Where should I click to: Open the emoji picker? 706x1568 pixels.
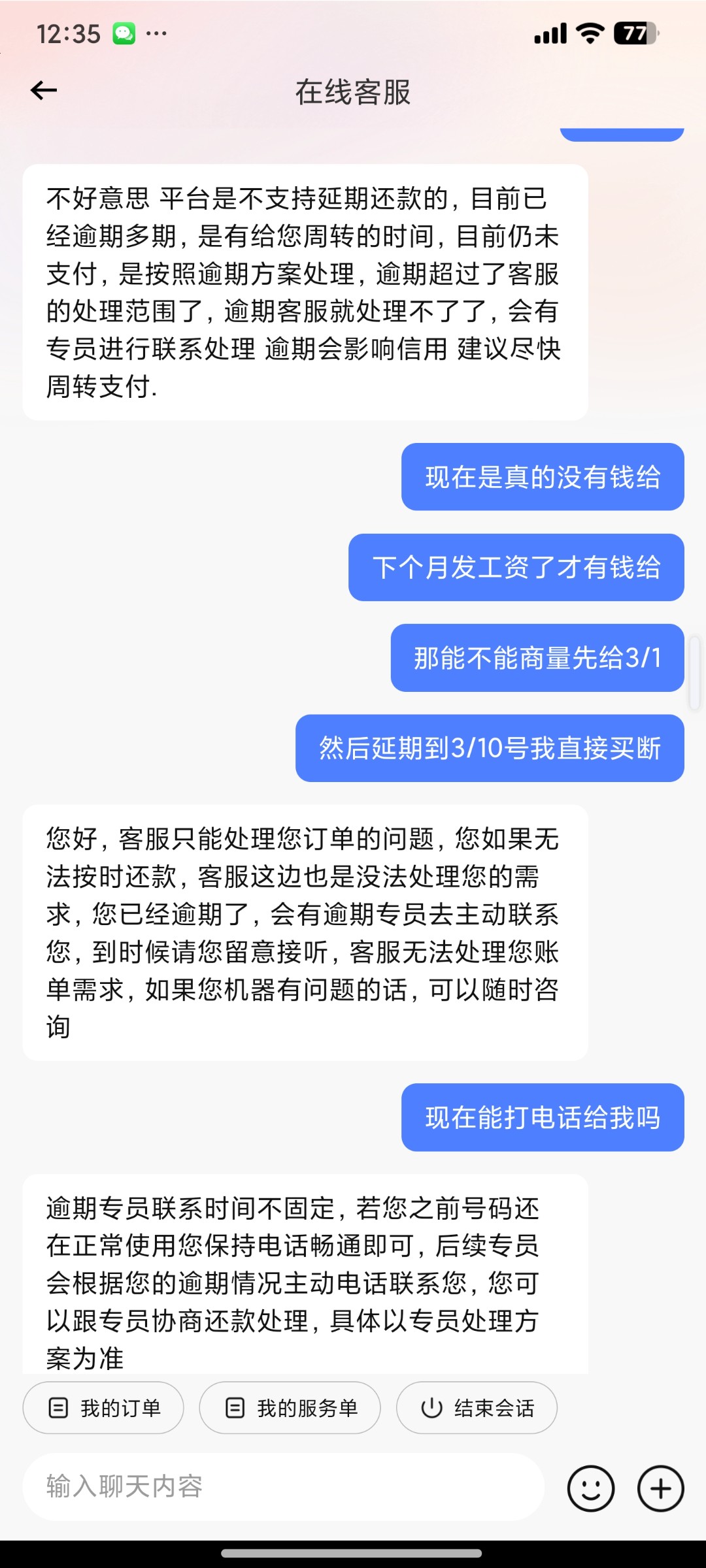click(x=591, y=1489)
